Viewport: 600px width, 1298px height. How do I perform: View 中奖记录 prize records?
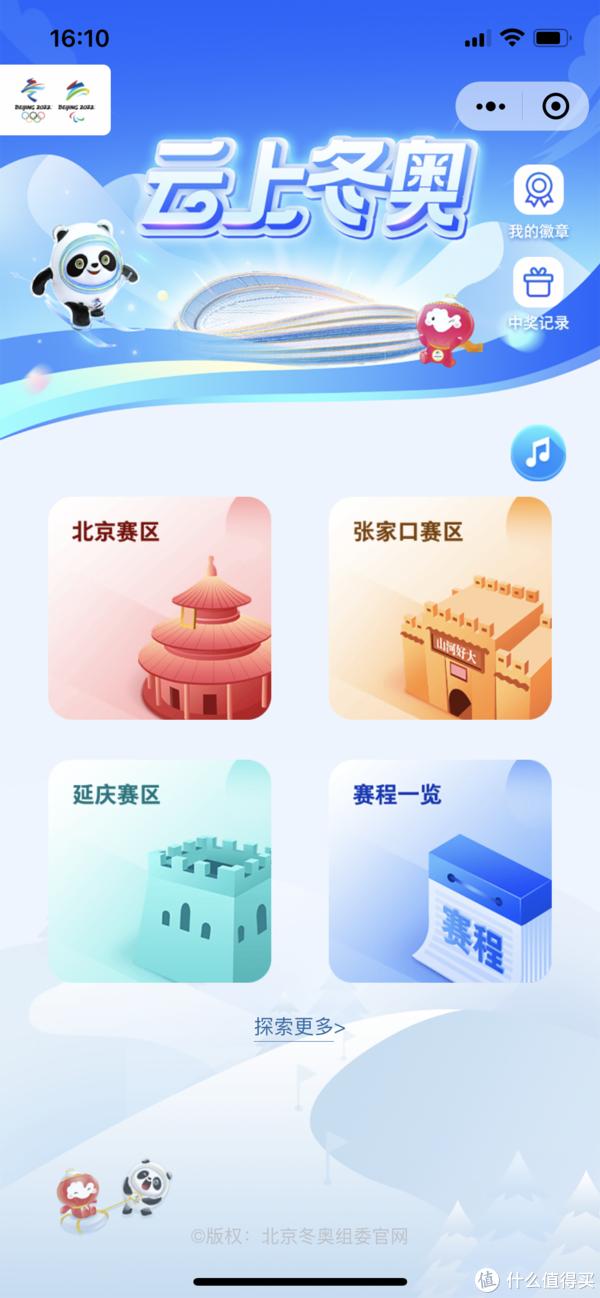[x=539, y=294]
